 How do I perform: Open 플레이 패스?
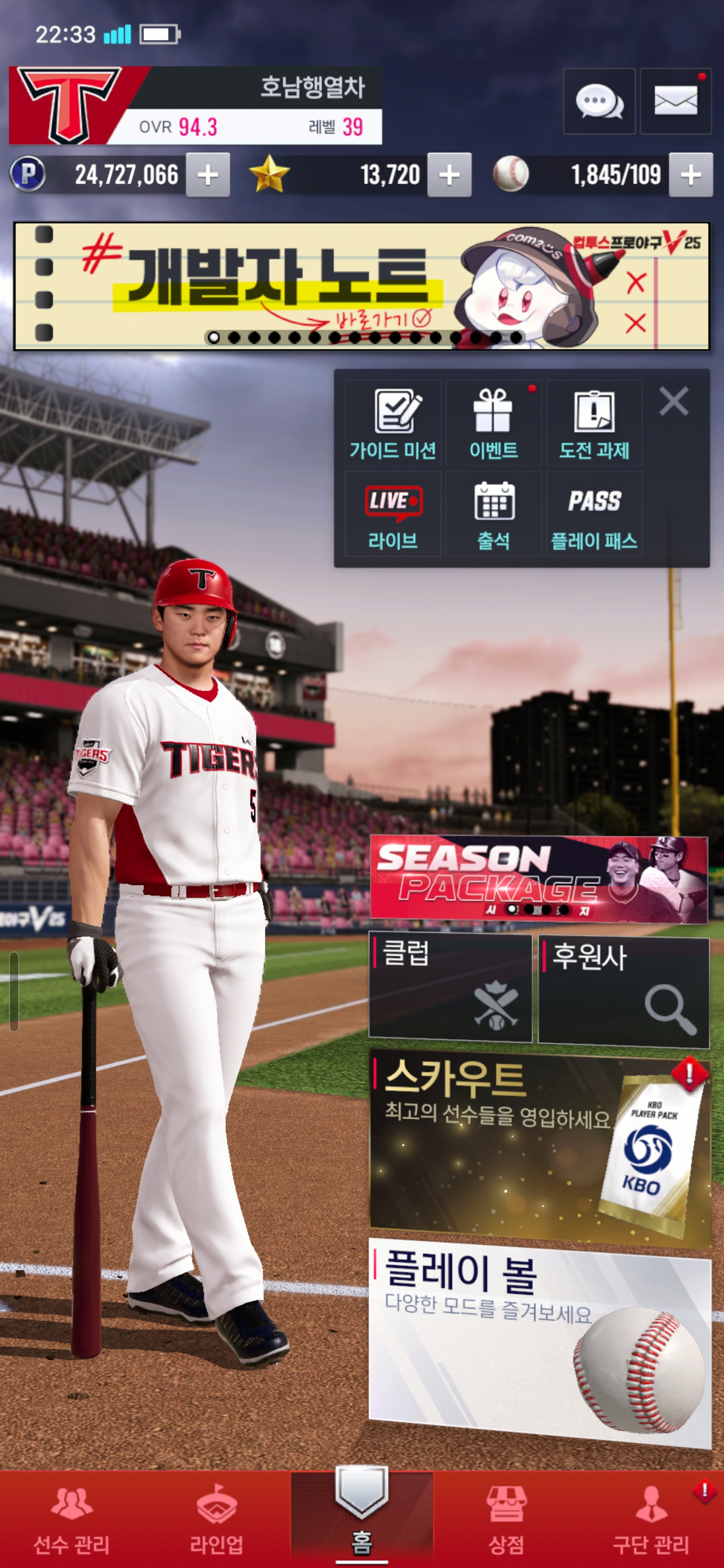click(594, 514)
